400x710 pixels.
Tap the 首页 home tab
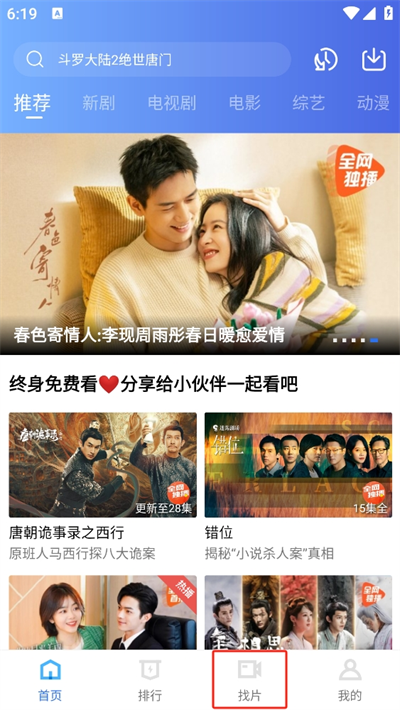[x=50, y=681]
